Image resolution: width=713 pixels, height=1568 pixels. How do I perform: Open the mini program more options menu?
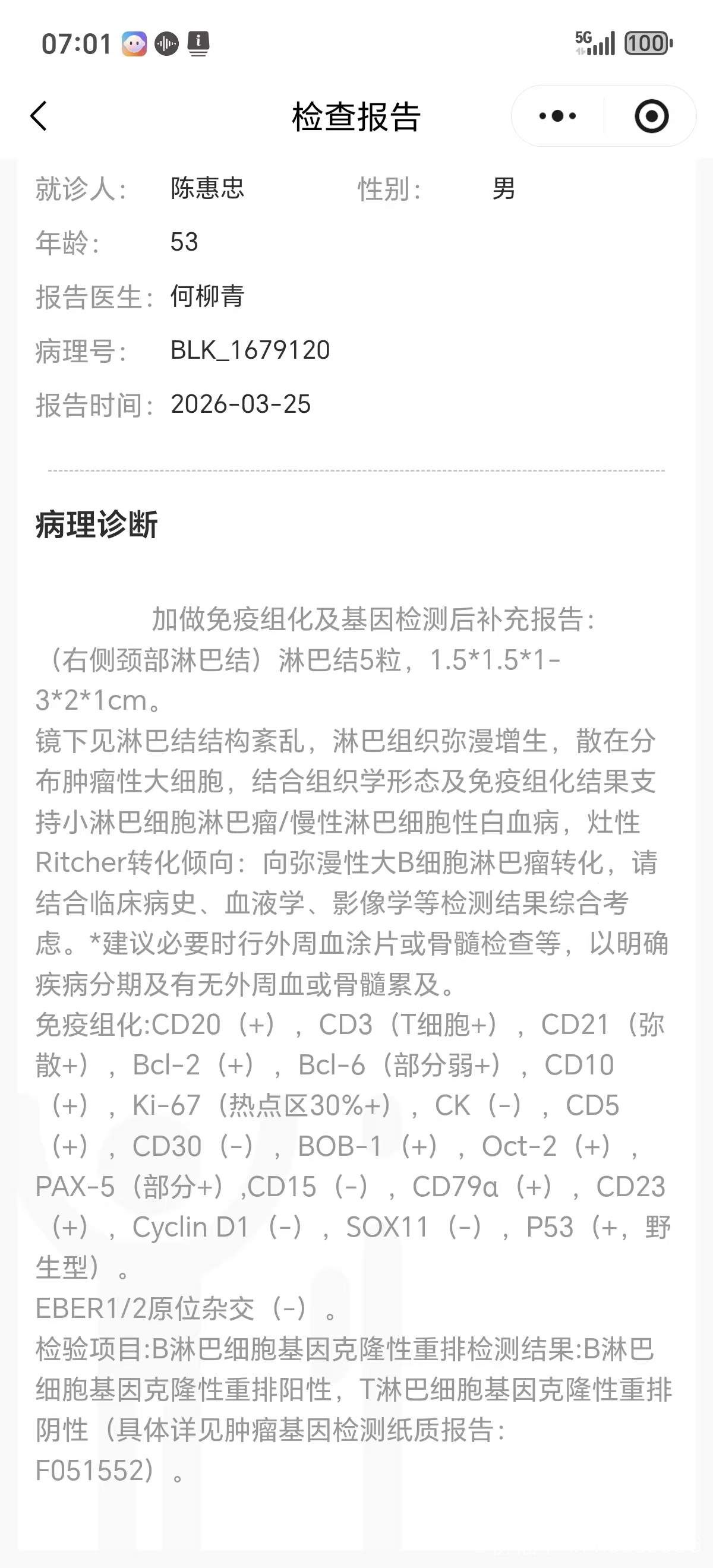(557, 116)
